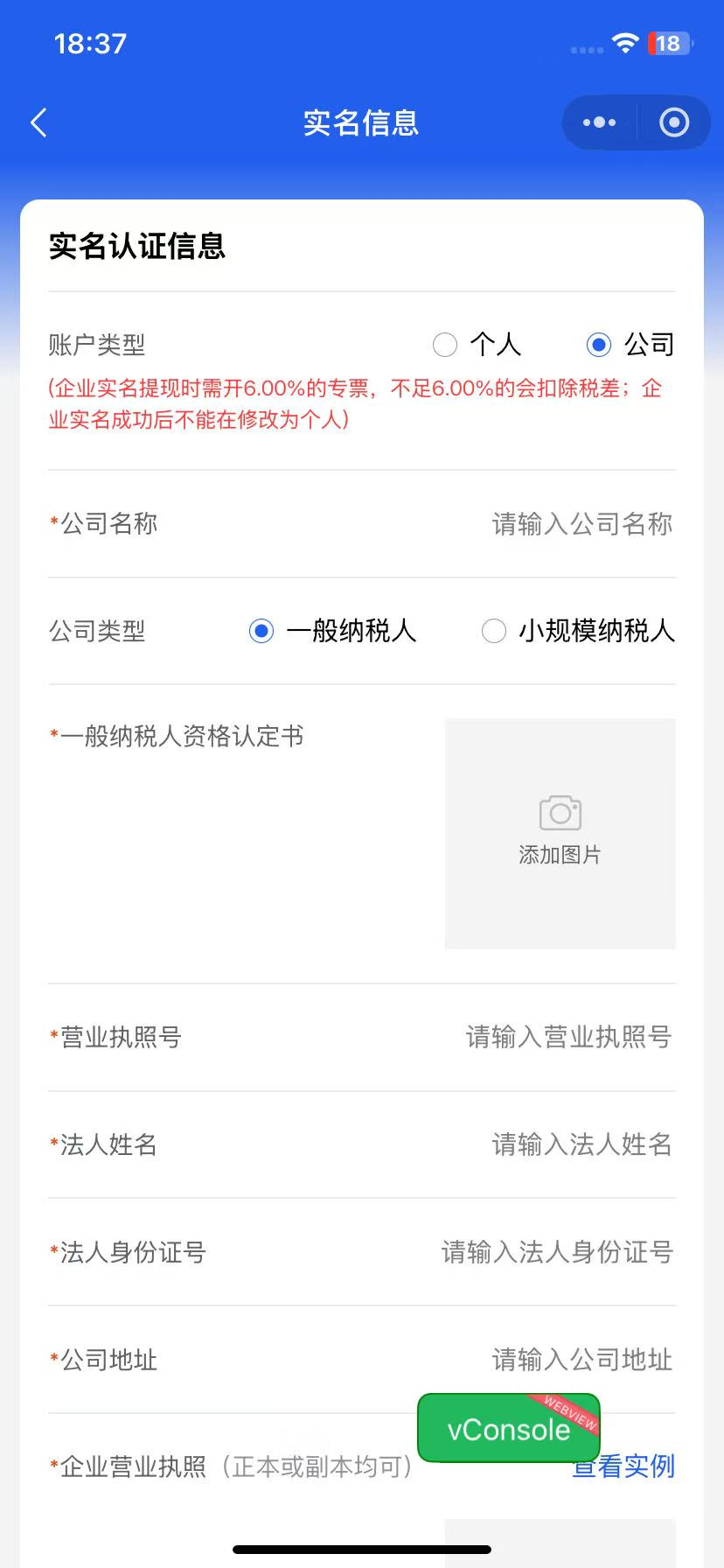Tap the 法人身份证号 input field
724x1568 pixels.
click(557, 1252)
